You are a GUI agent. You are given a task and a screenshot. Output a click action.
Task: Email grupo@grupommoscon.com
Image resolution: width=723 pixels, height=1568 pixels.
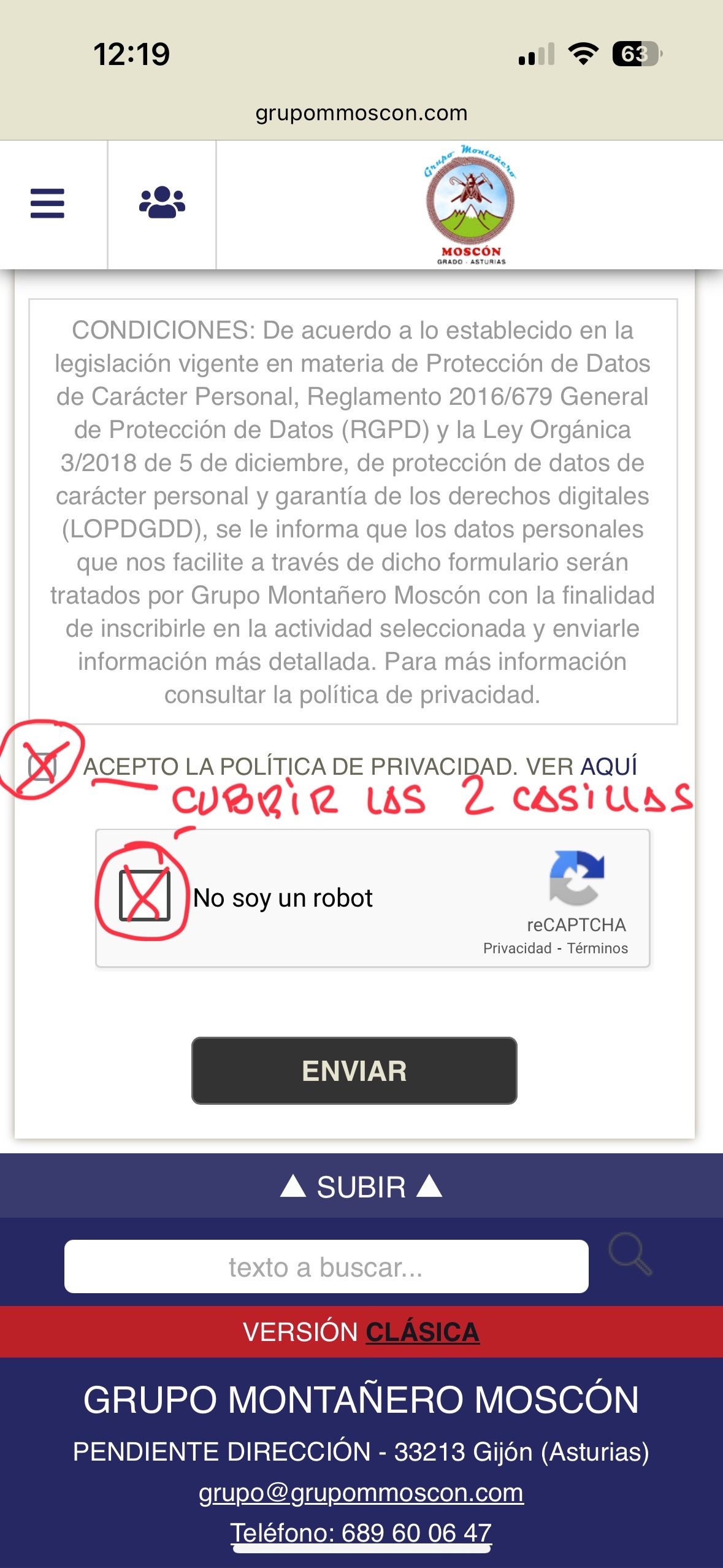(x=361, y=1493)
